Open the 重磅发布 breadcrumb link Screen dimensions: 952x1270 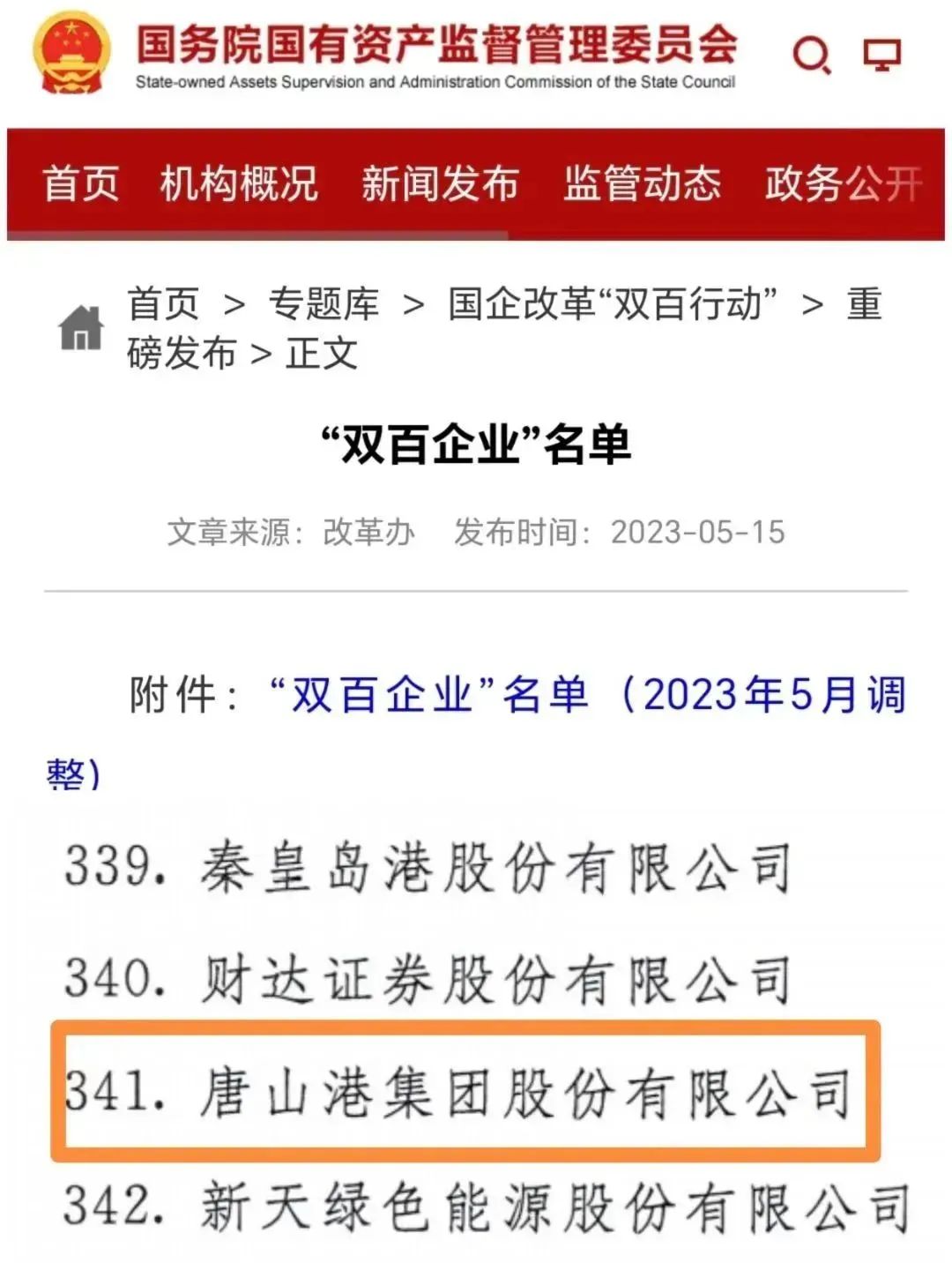[x=181, y=354]
